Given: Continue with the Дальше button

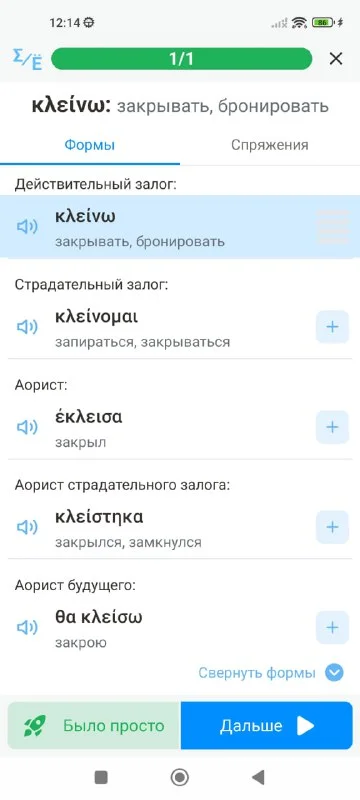Looking at the screenshot, I should (267, 726).
